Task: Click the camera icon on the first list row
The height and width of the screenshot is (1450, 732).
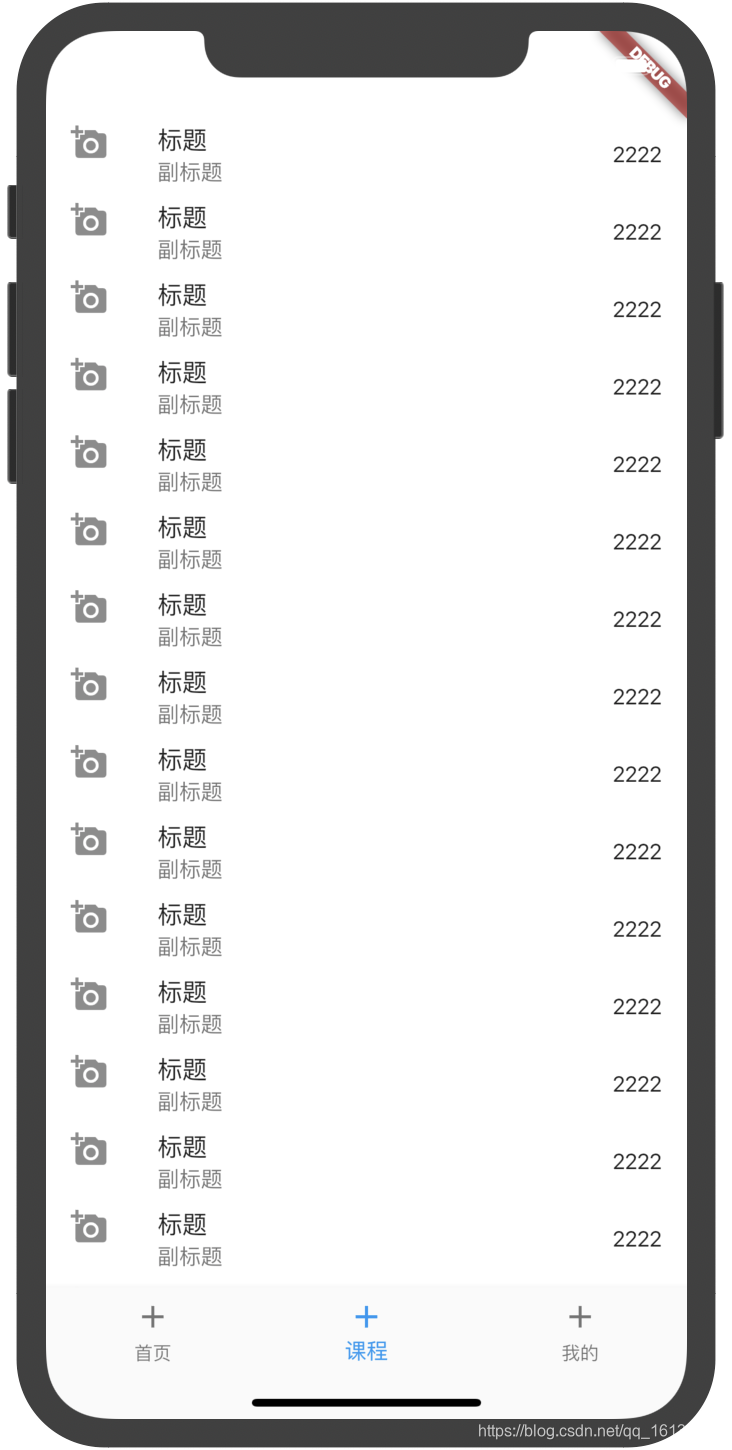Action: [x=89, y=145]
